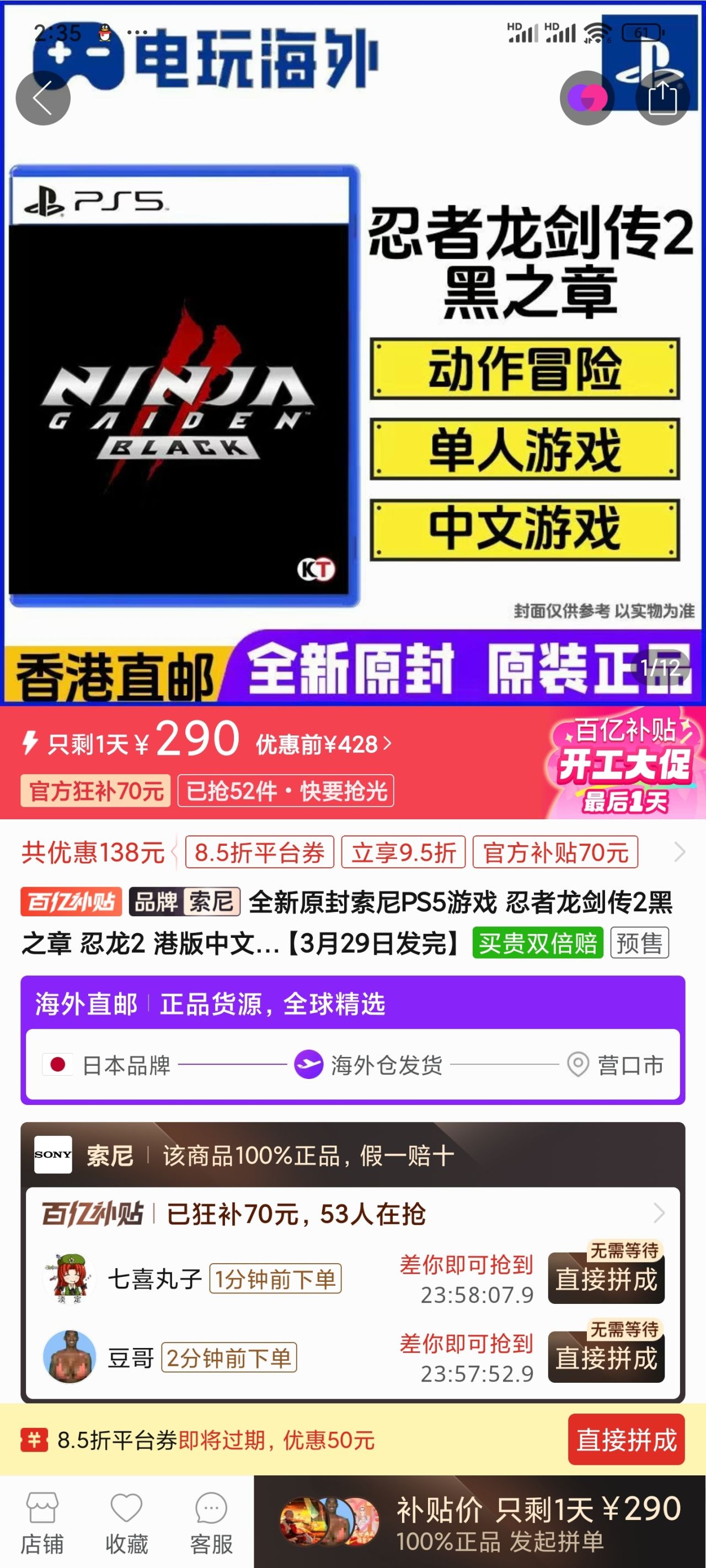
Task: Join 豆哥's group with 直接拼成
Action: coord(606,1357)
